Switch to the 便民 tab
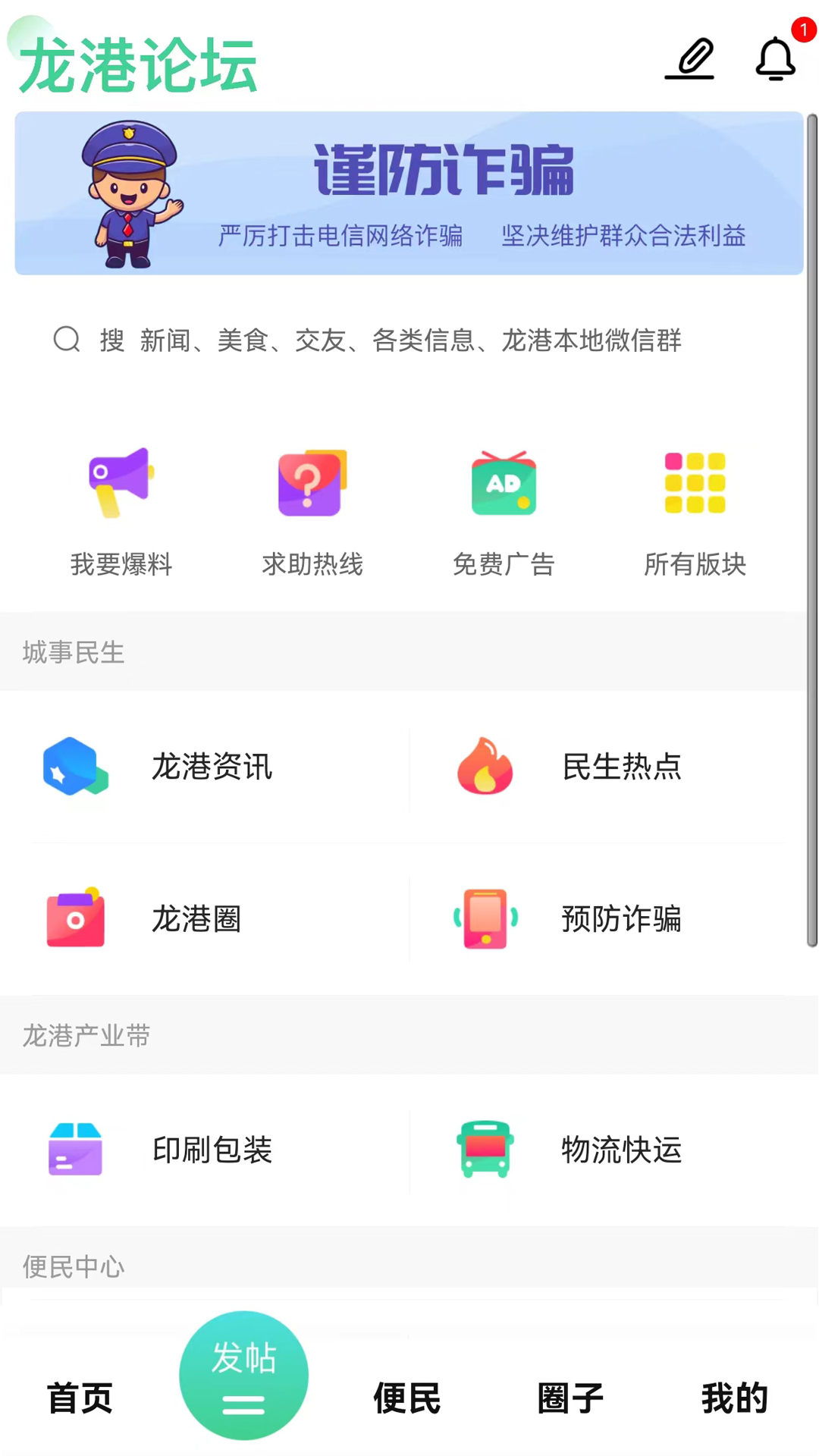This screenshot has height=1456, width=819. pyautogui.click(x=406, y=1399)
